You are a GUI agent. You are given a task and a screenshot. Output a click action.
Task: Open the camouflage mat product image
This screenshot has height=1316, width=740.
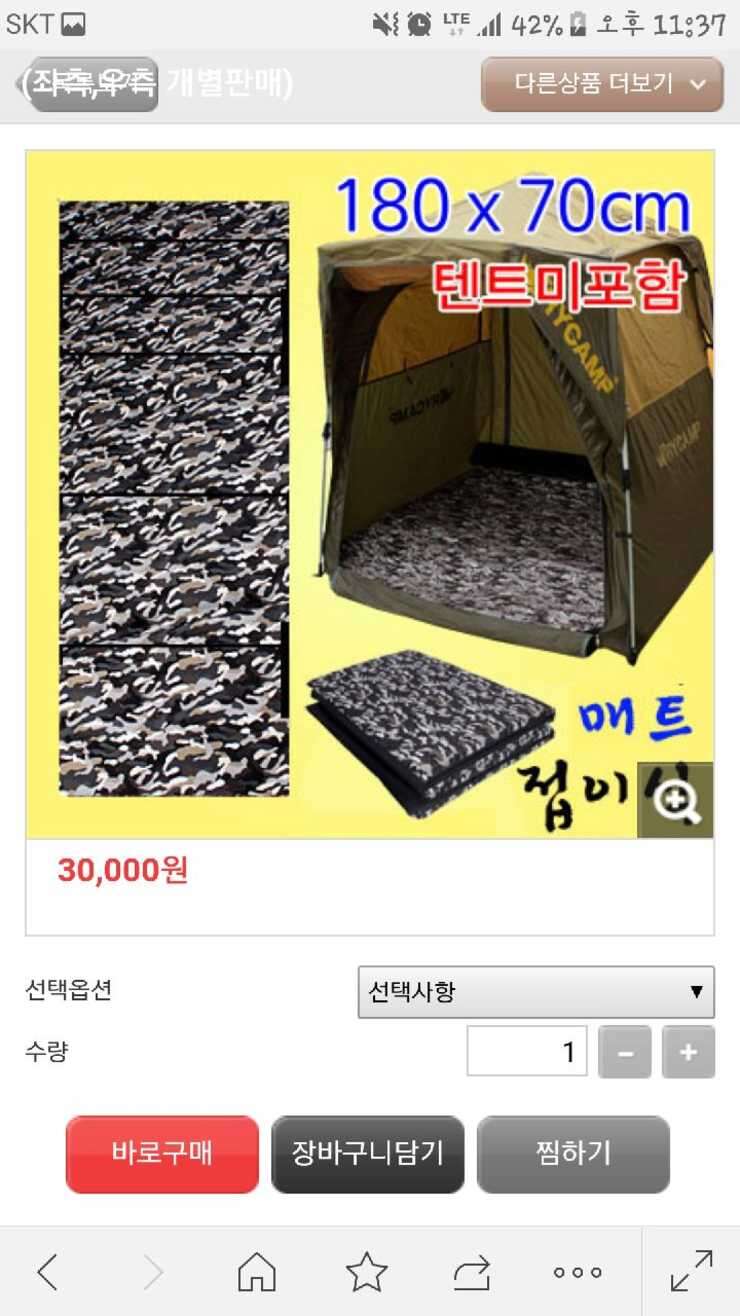tap(370, 494)
